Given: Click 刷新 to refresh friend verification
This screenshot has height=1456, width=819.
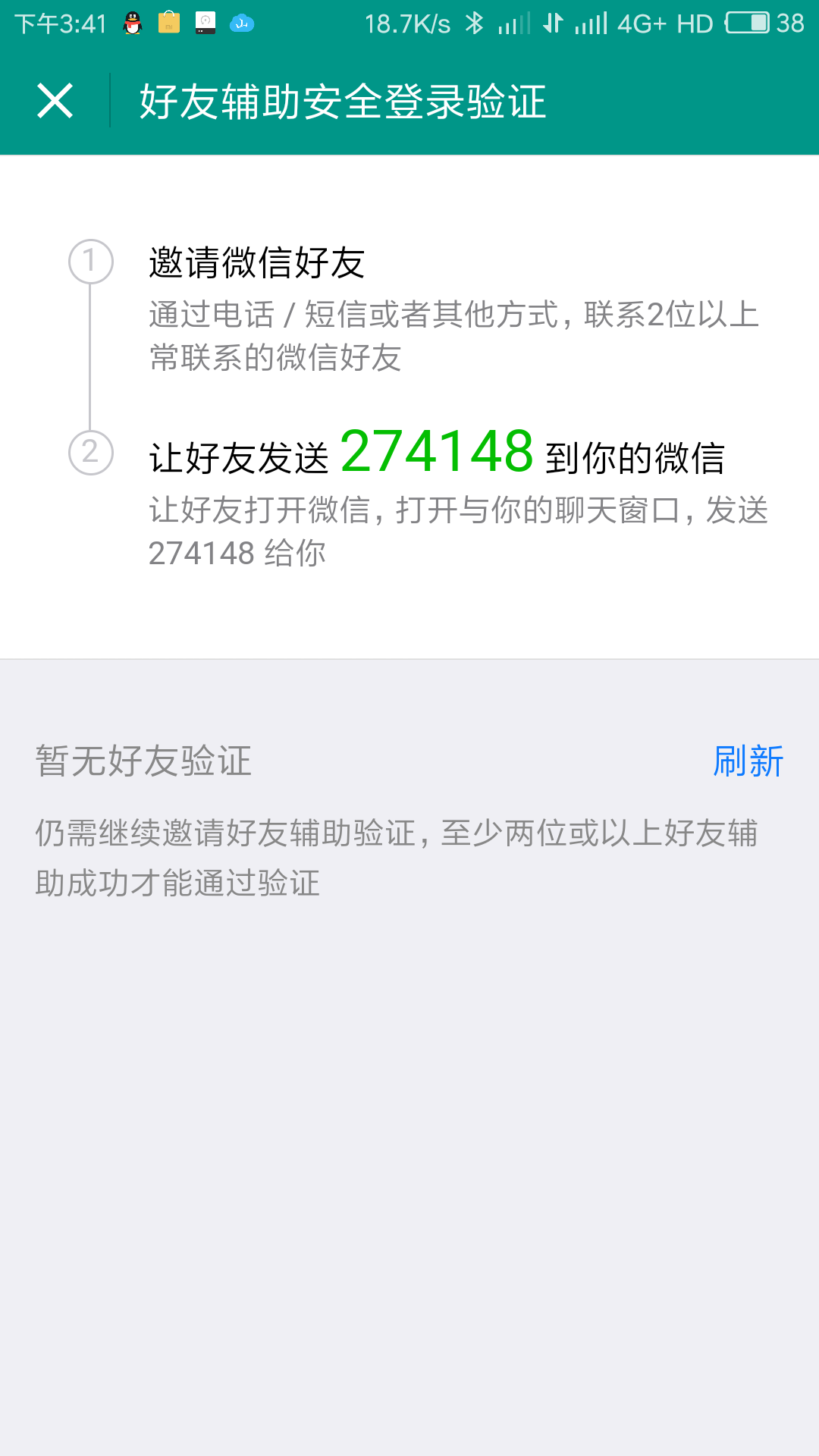Looking at the screenshot, I should click(x=749, y=762).
